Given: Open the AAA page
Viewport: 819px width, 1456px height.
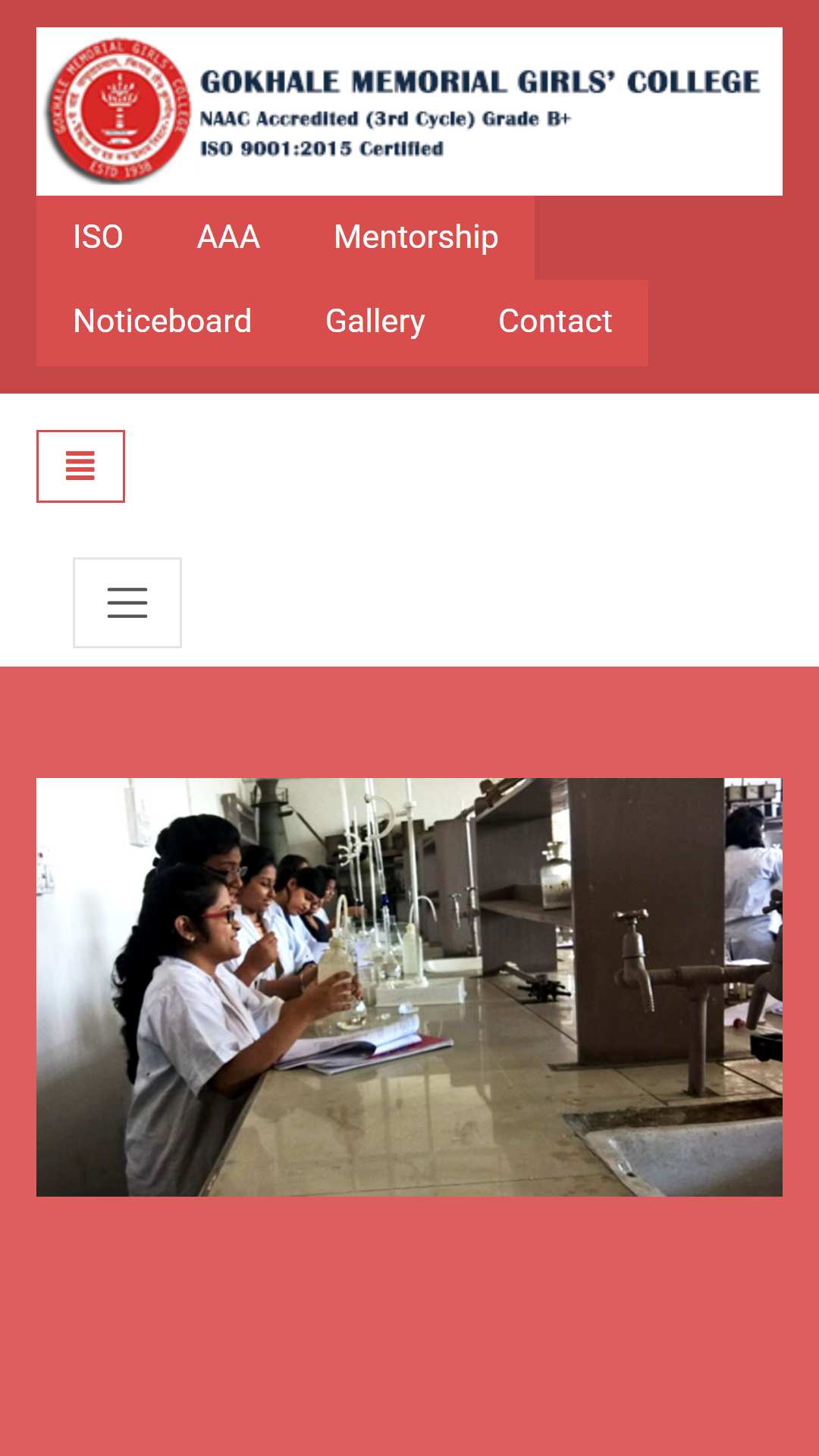Looking at the screenshot, I should (x=228, y=237).
